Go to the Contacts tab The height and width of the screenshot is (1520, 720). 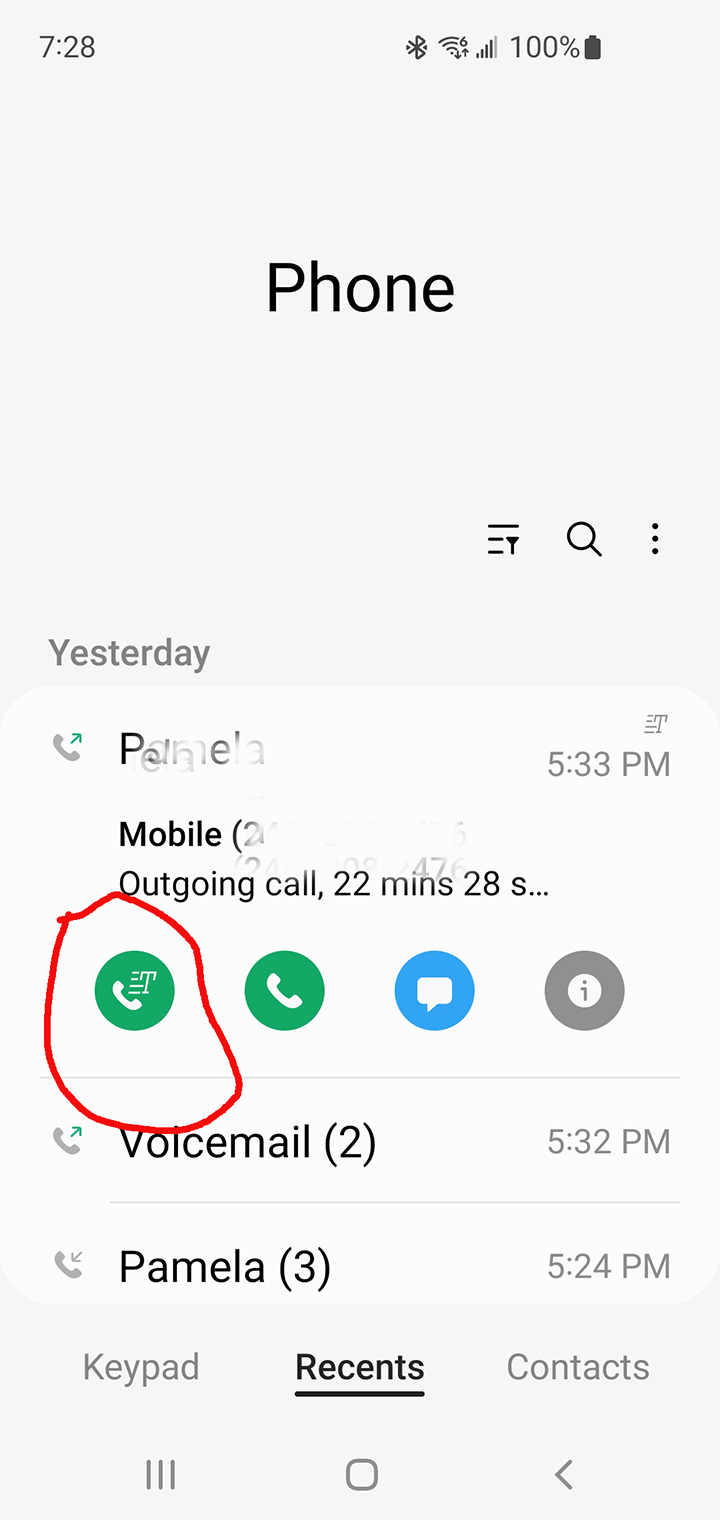[578, 1367]
